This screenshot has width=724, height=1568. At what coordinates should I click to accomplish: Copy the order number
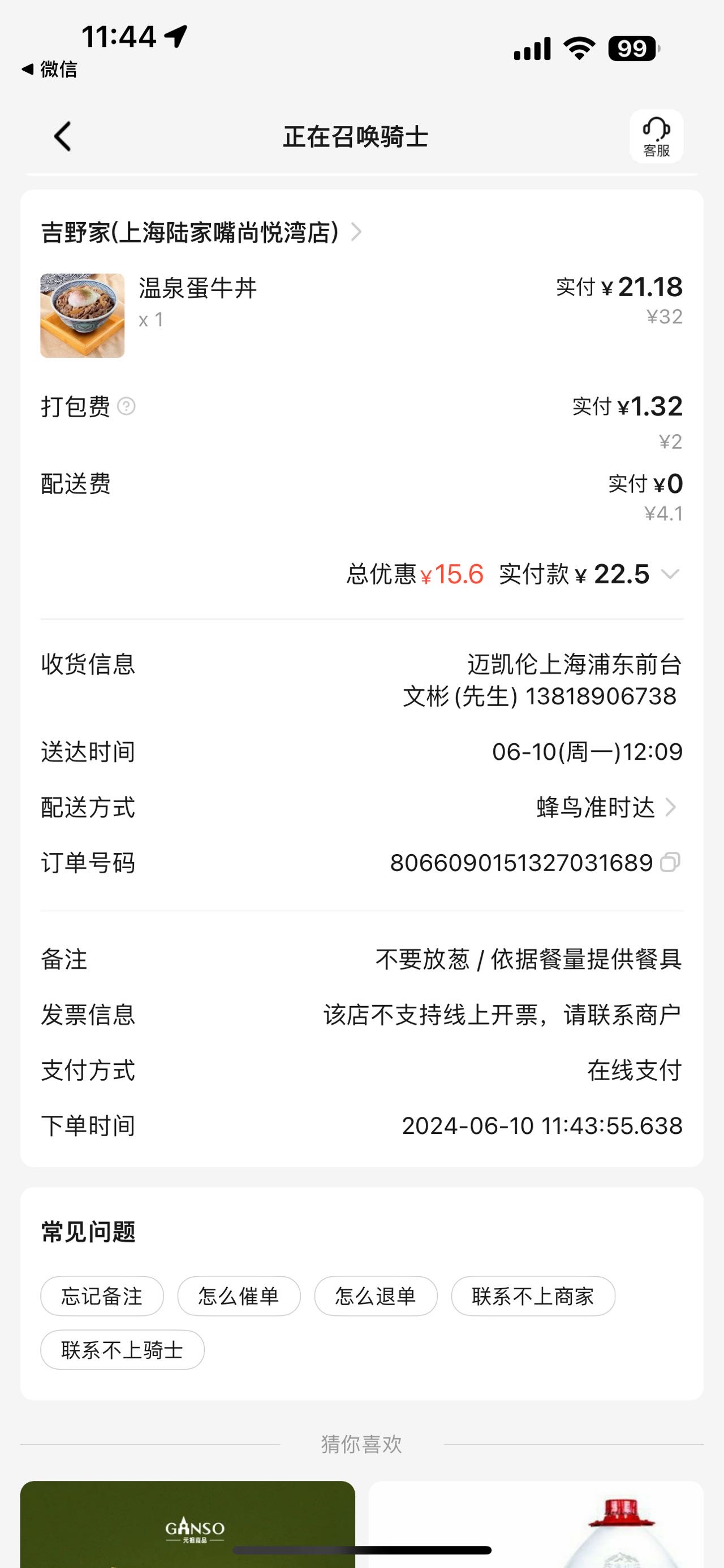point(670,862)
